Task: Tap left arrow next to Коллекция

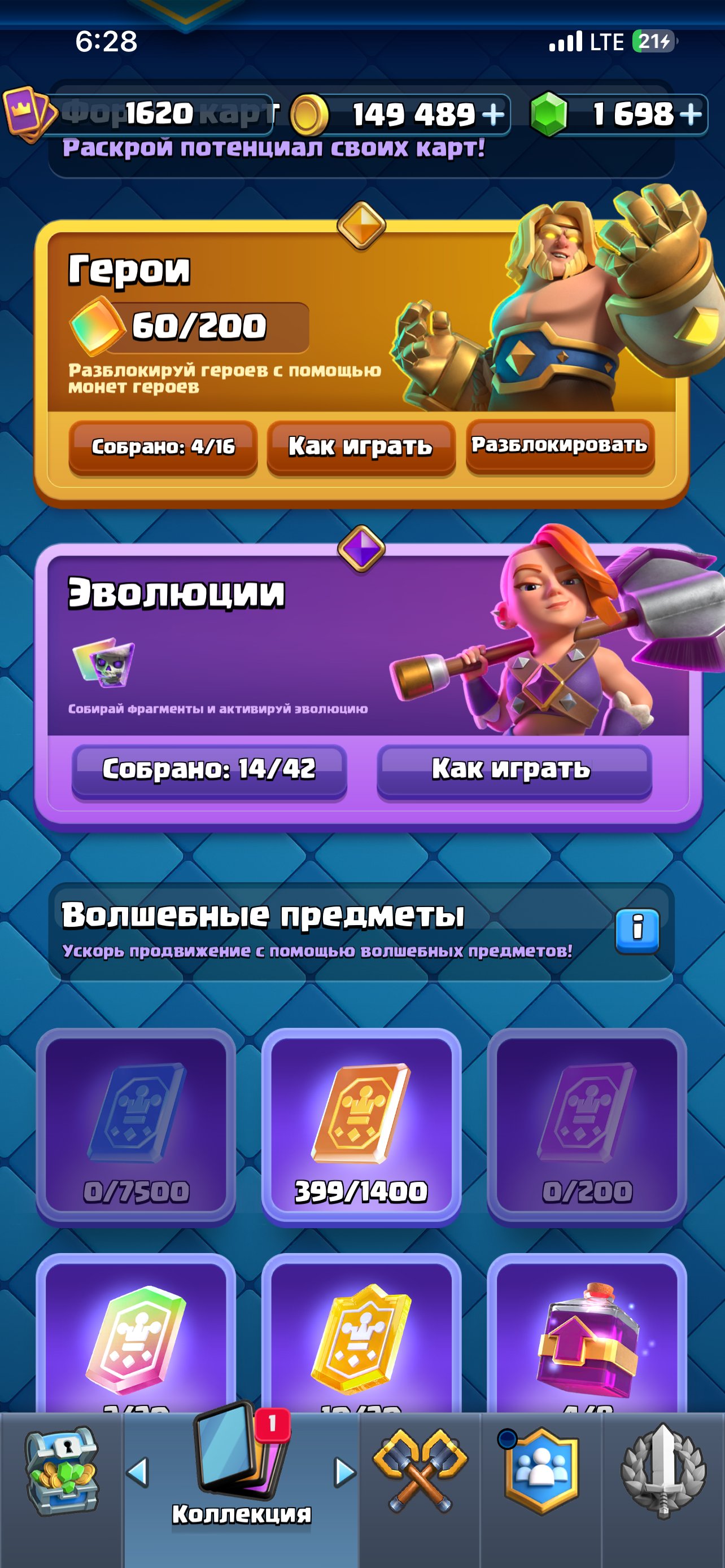Action: tap(138, 1473)
